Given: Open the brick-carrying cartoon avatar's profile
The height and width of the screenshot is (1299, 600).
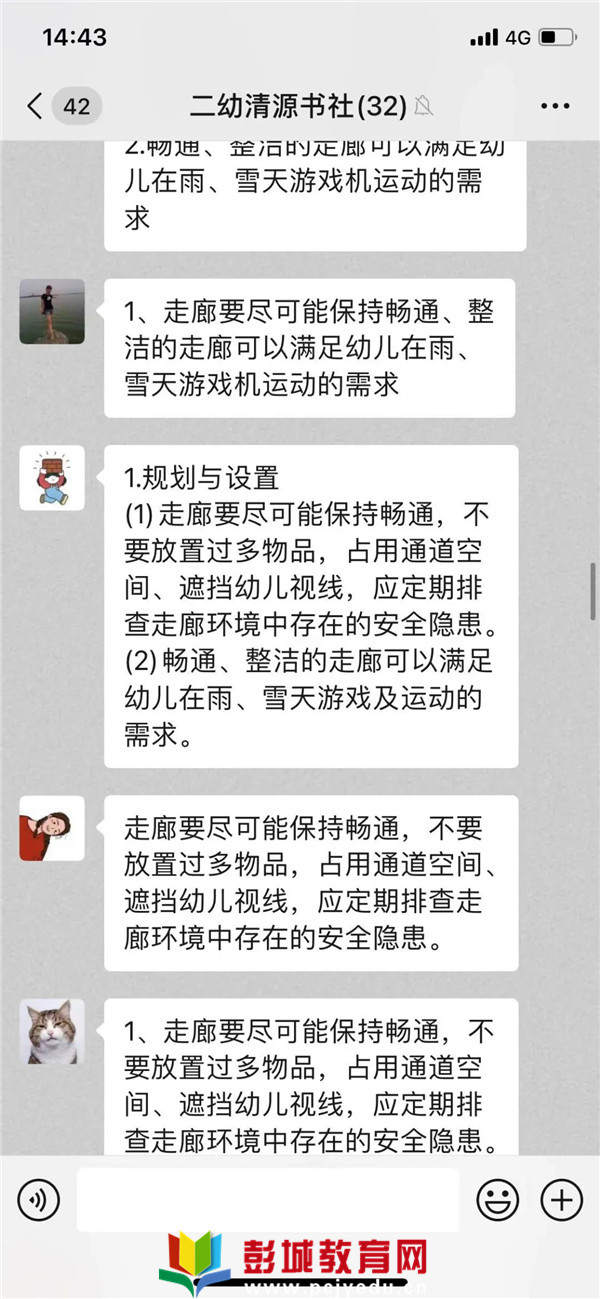Looking at the screenshot, I should point(52,478).
